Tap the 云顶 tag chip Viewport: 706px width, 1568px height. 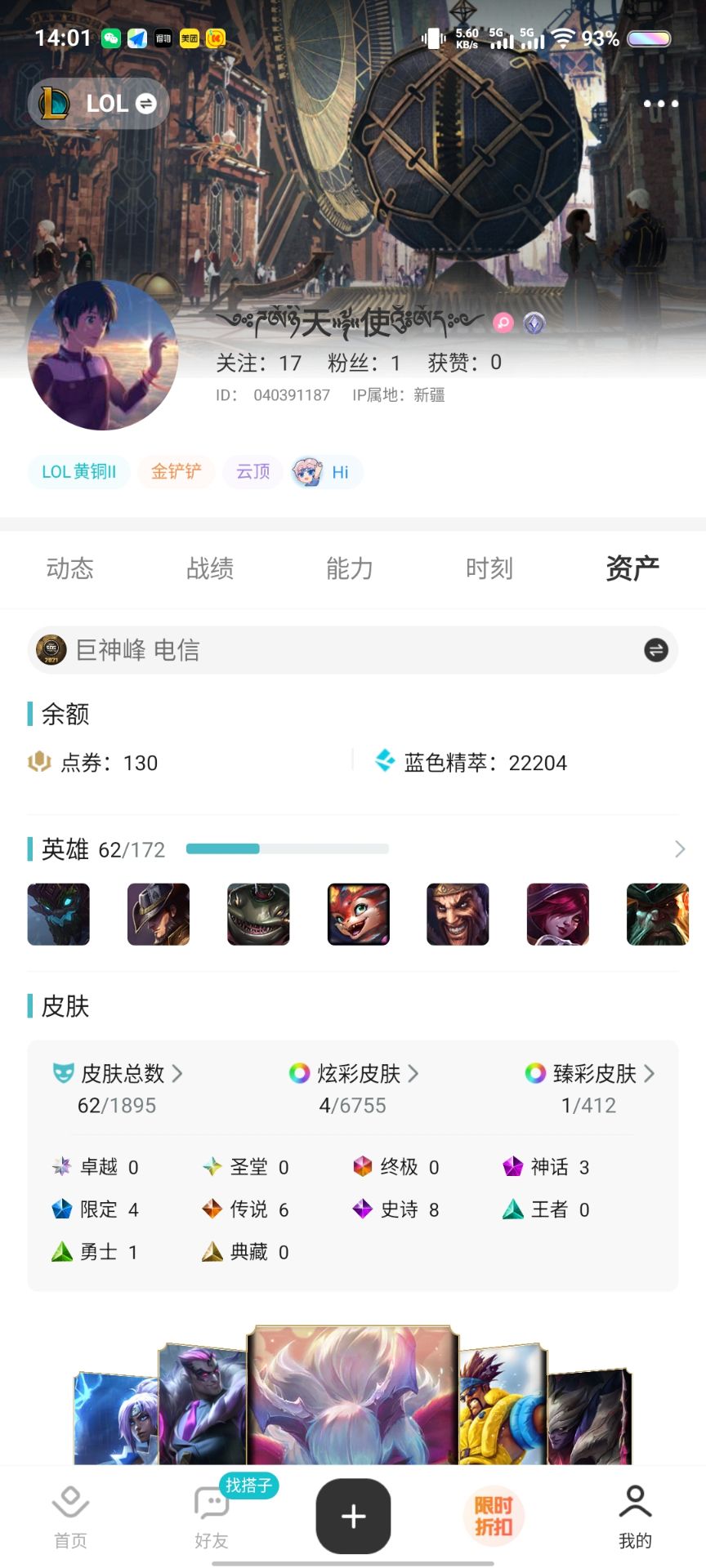tap(252, 472)
